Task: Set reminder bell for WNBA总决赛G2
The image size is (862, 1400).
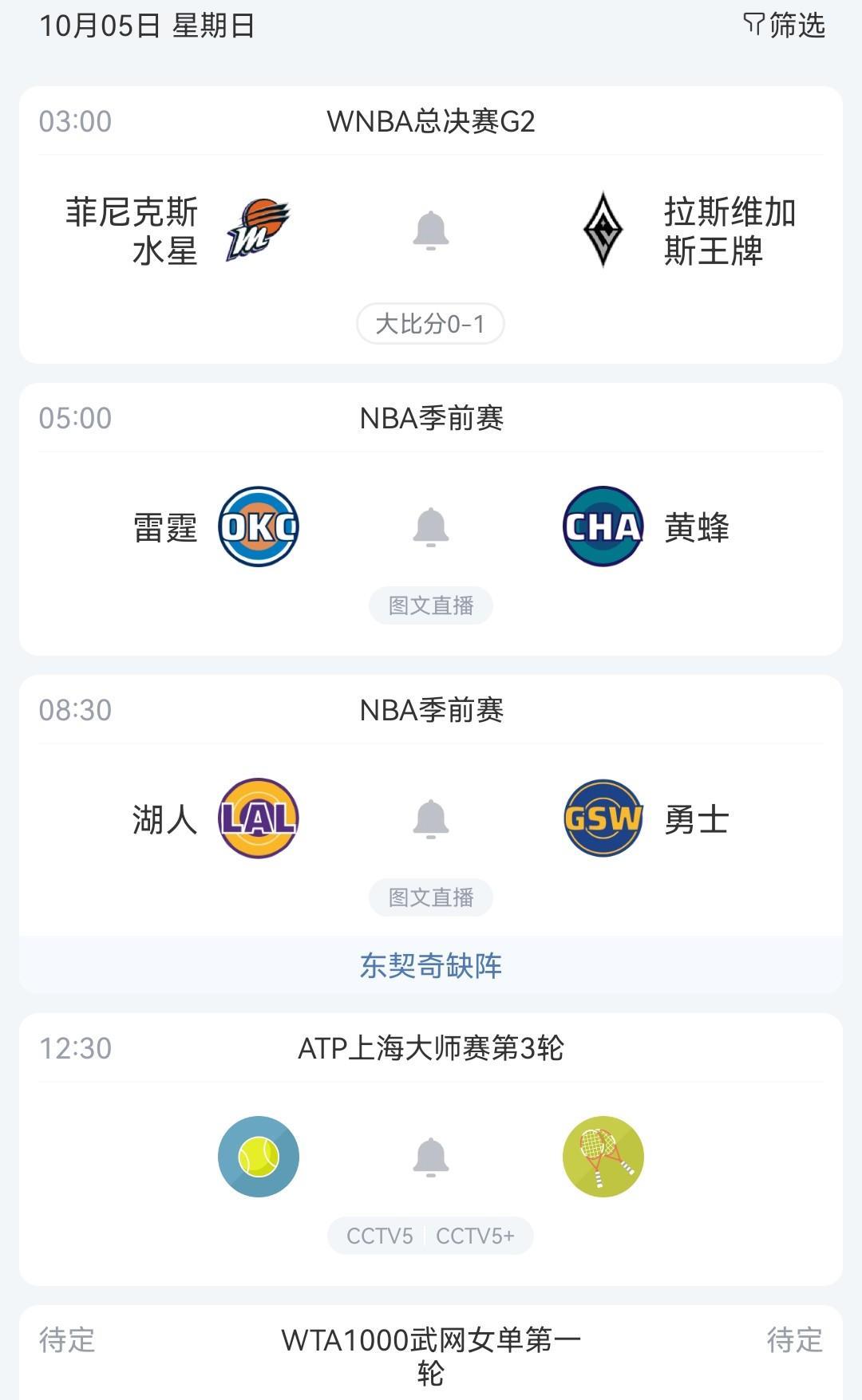Action: coord(430,231)
